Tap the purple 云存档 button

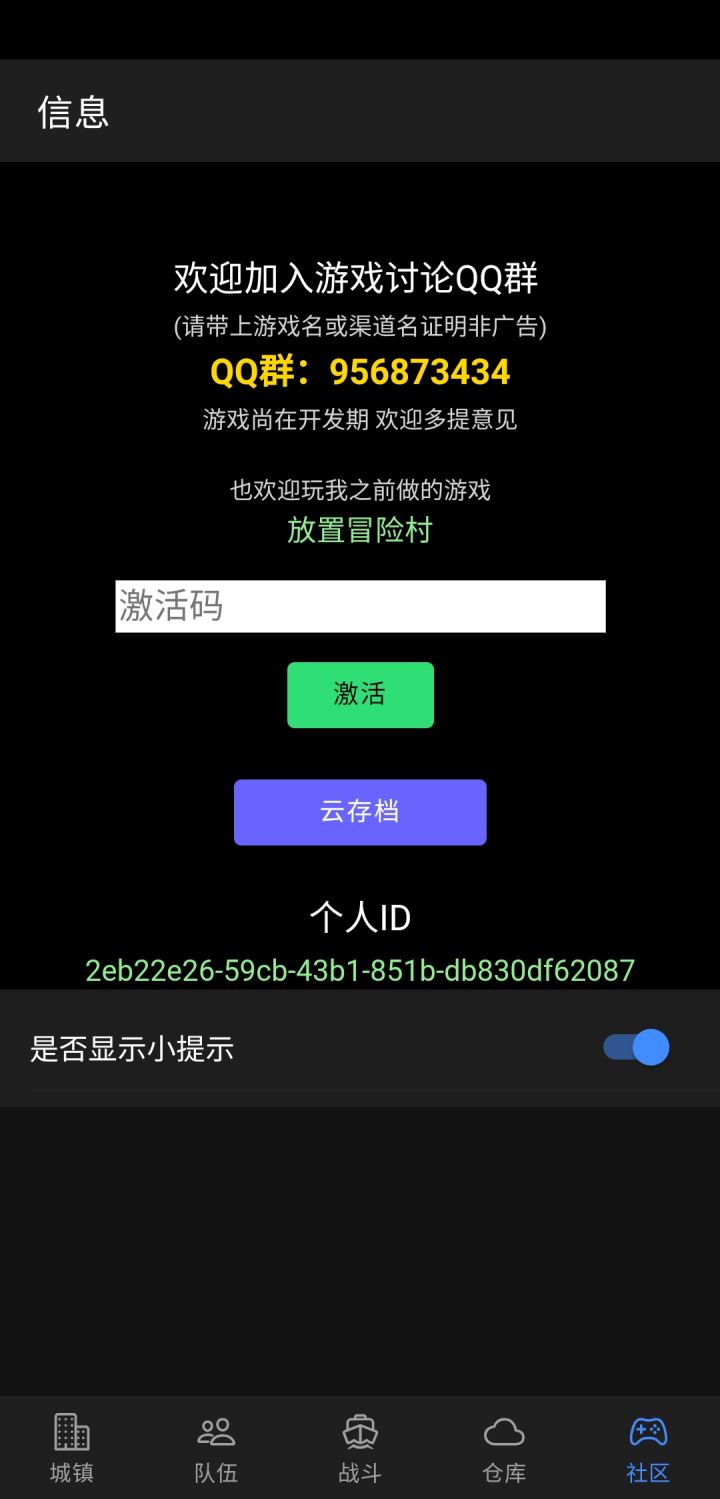360,812
